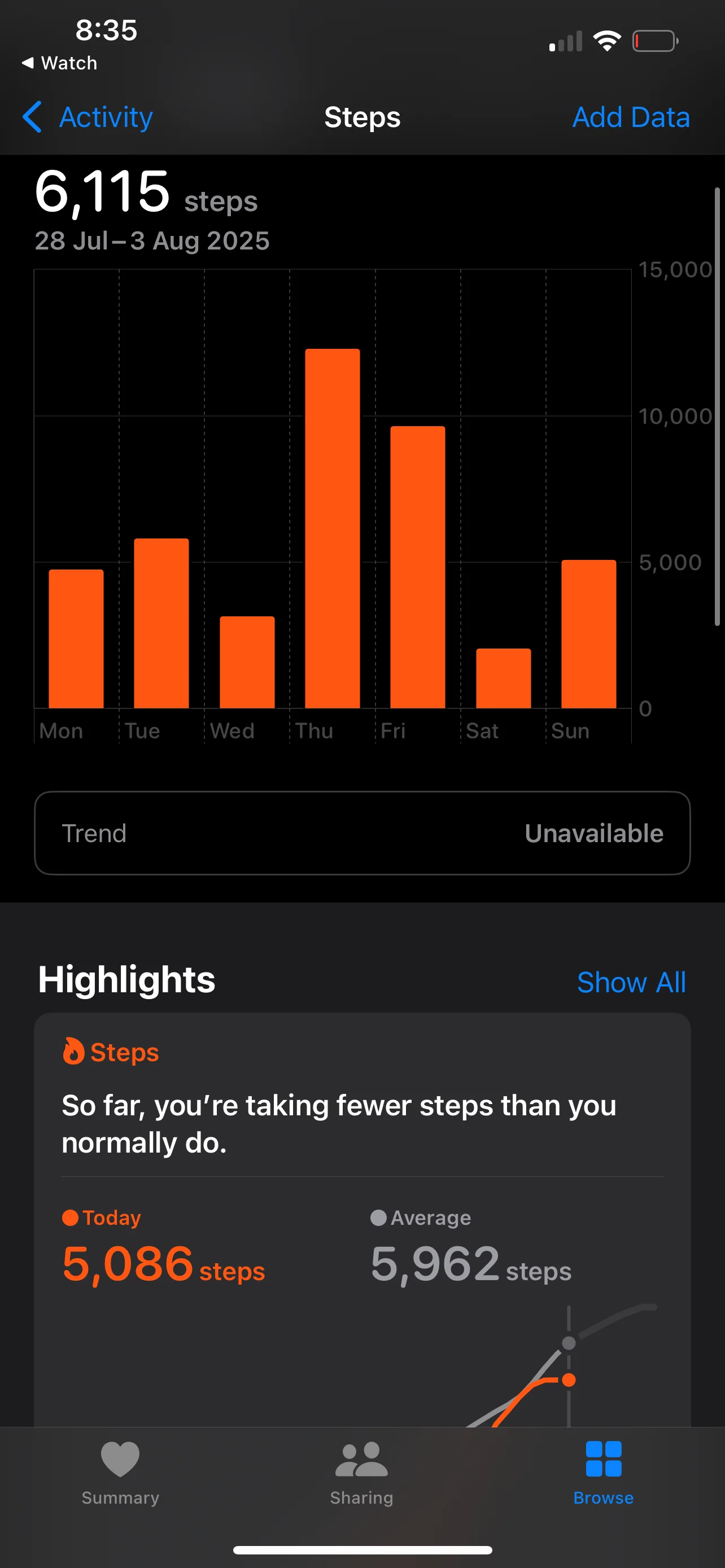The width and height of the screenshot is (725, 1568).
Task: Switch to the Summary tab
Action: (120, 1470)
